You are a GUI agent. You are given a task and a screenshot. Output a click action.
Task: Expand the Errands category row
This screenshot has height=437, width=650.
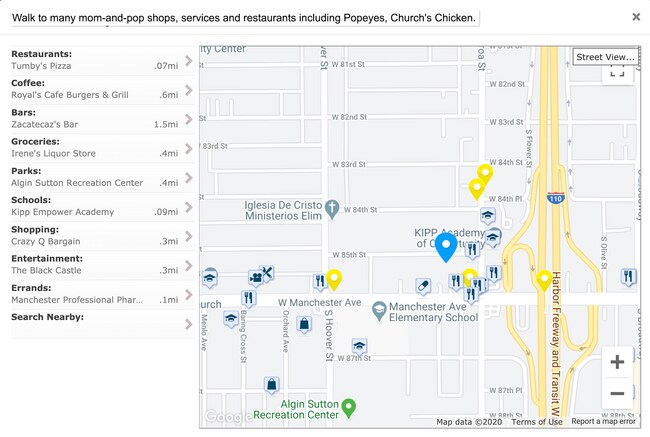[x=100, y=293]
